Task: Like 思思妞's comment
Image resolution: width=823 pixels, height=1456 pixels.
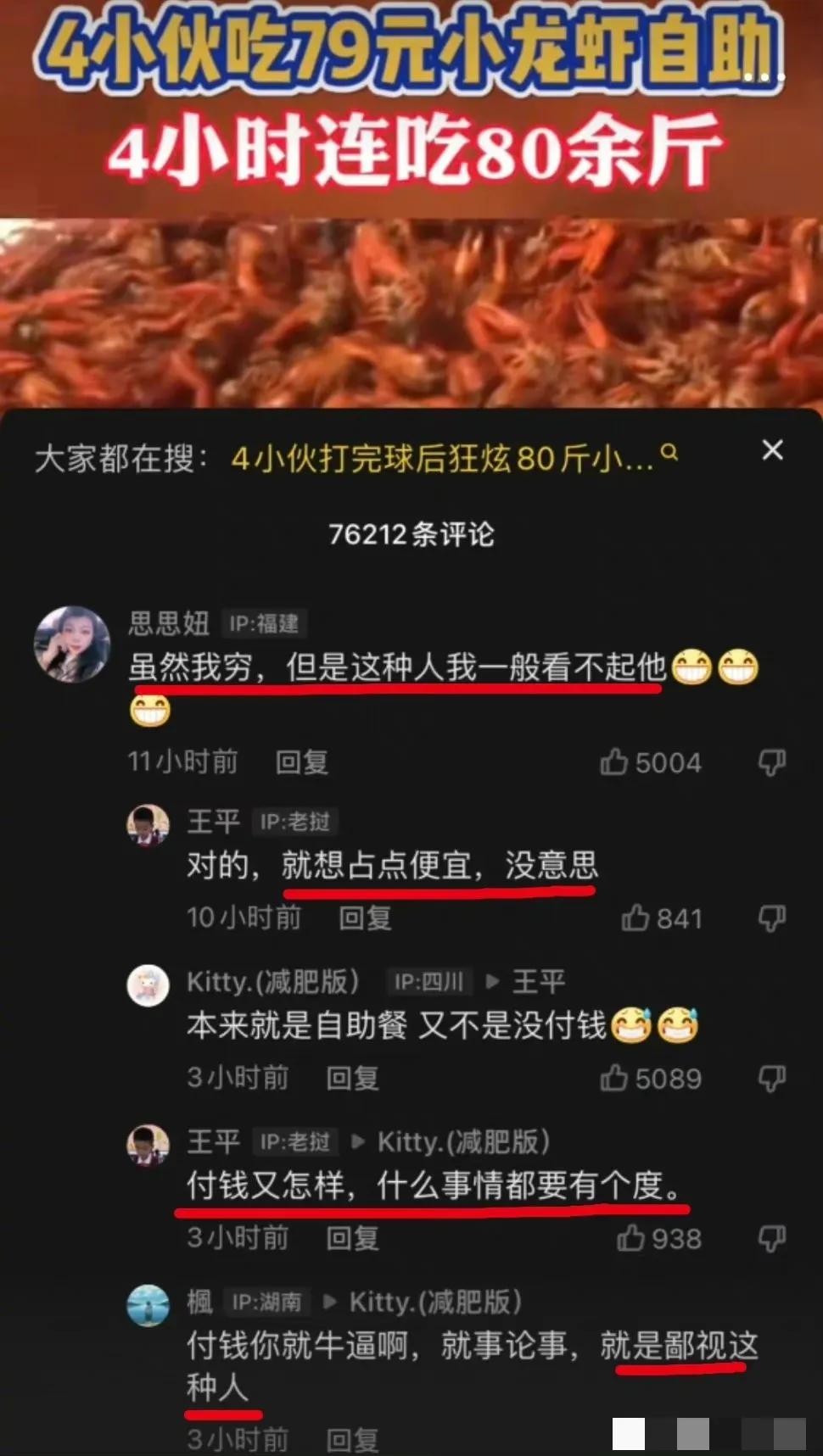Action: (651, 762)
